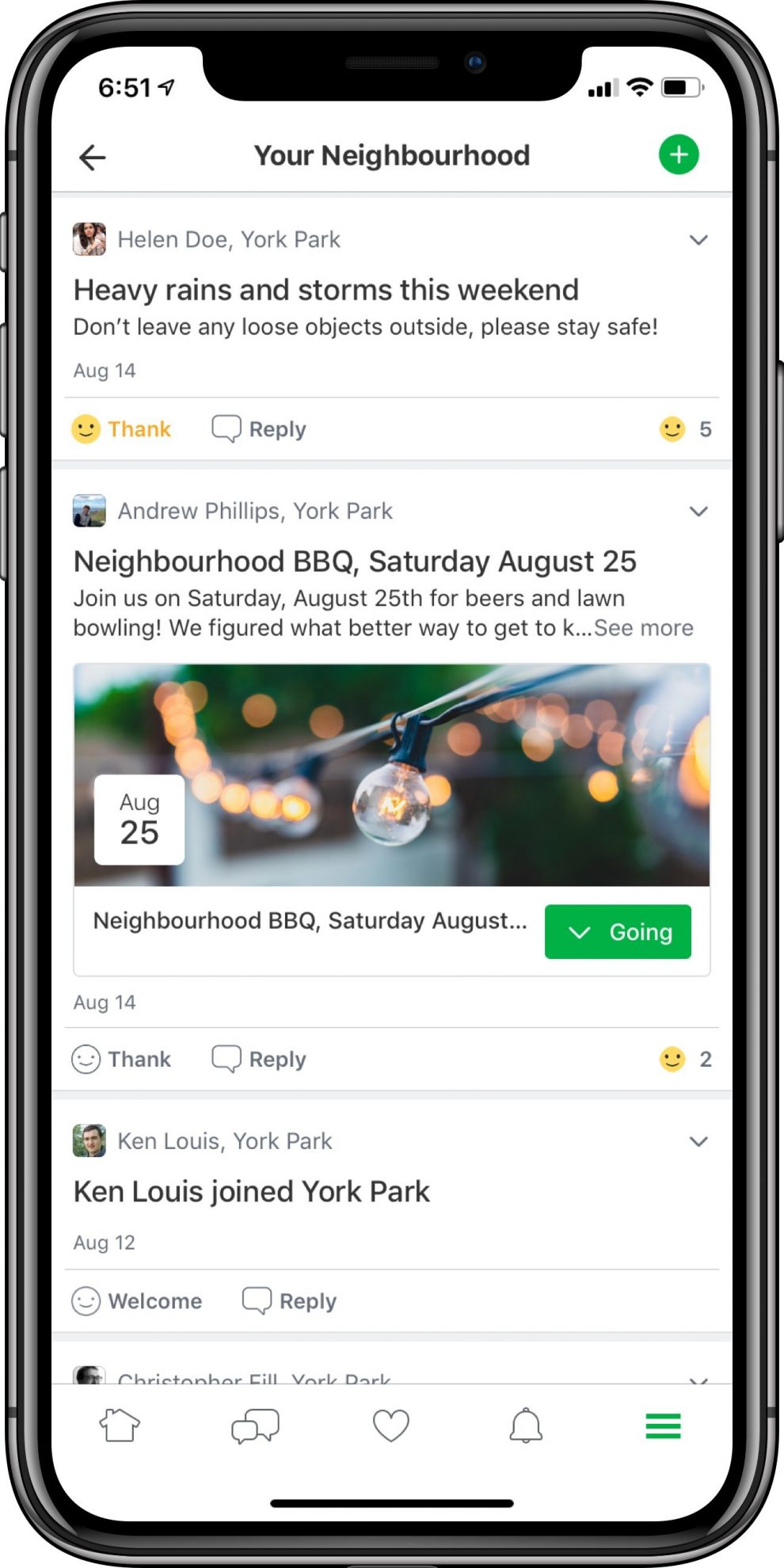
Task: Reply to Ken Louis's joined post
Action: pyautogui.click(x=289, y=1301)
